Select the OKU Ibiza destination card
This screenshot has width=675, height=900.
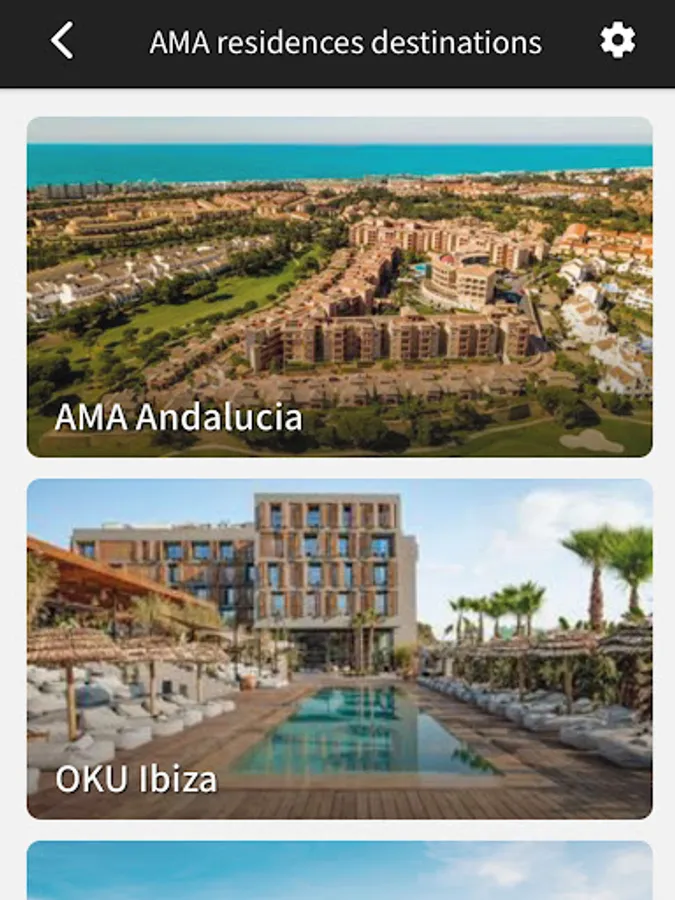pos(339,649)
